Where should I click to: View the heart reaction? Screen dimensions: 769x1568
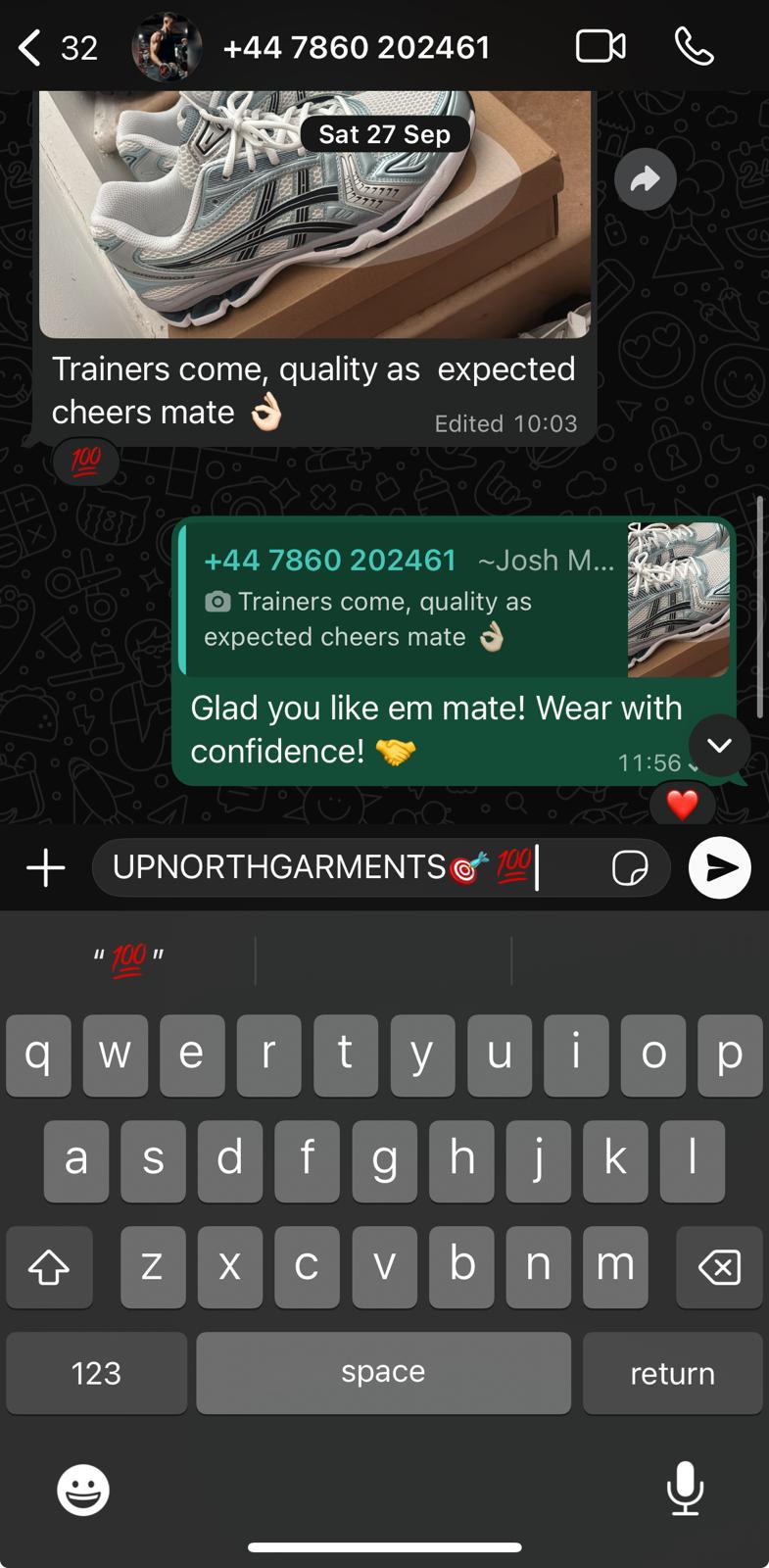pos(682,806)
